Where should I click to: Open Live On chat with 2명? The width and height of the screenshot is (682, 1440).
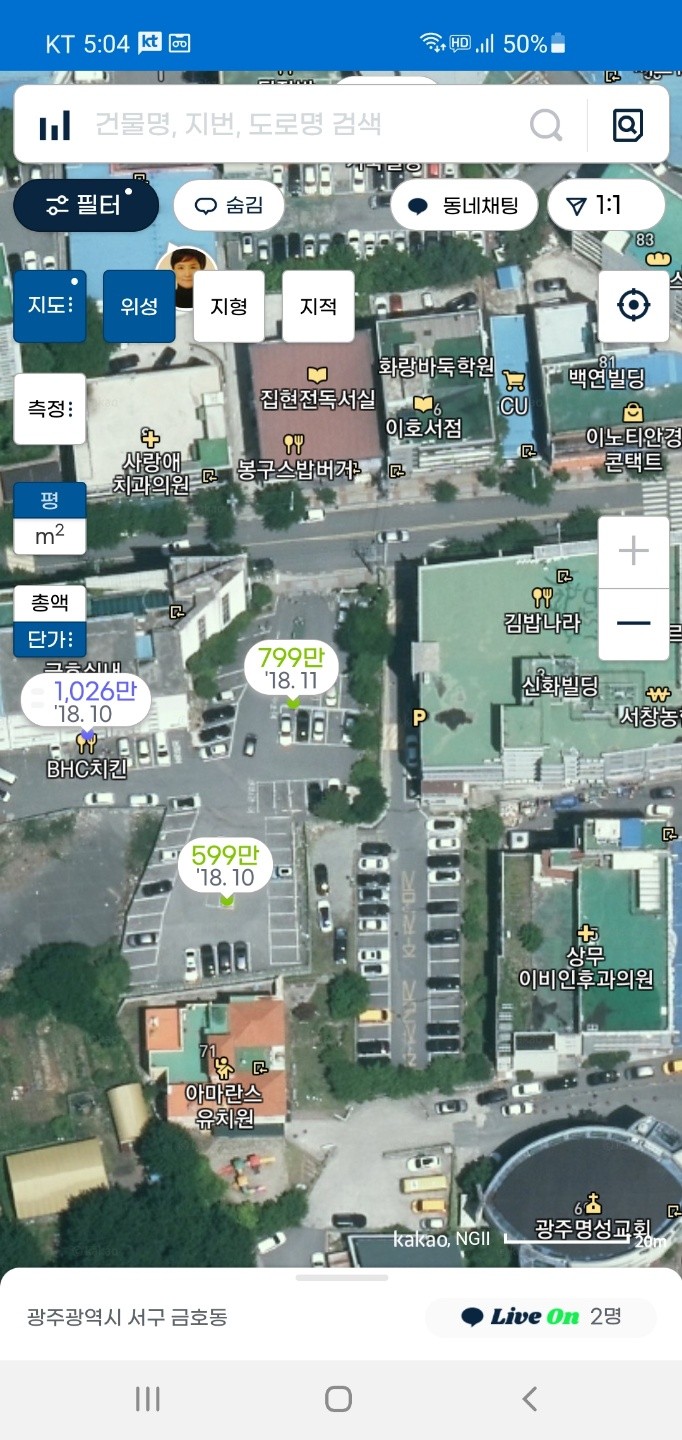point(541,1317)
